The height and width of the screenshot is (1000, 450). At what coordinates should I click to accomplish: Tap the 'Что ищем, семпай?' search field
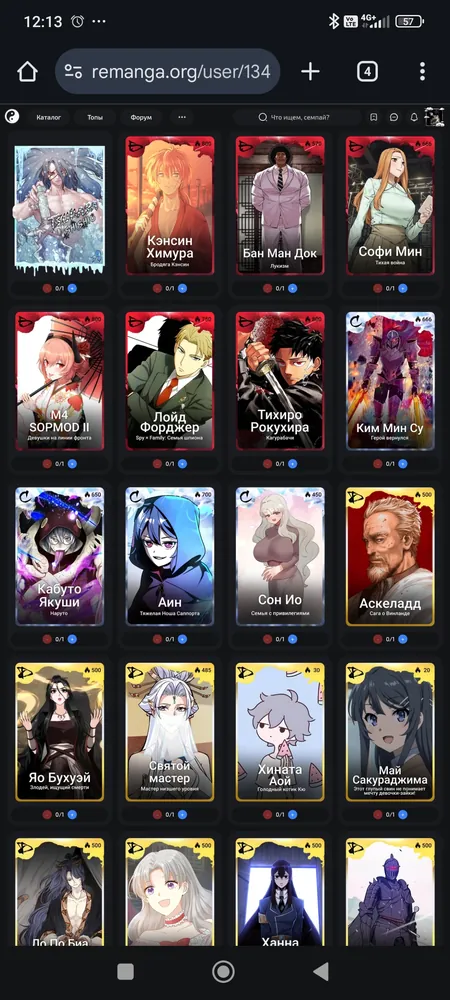point(297,117)
